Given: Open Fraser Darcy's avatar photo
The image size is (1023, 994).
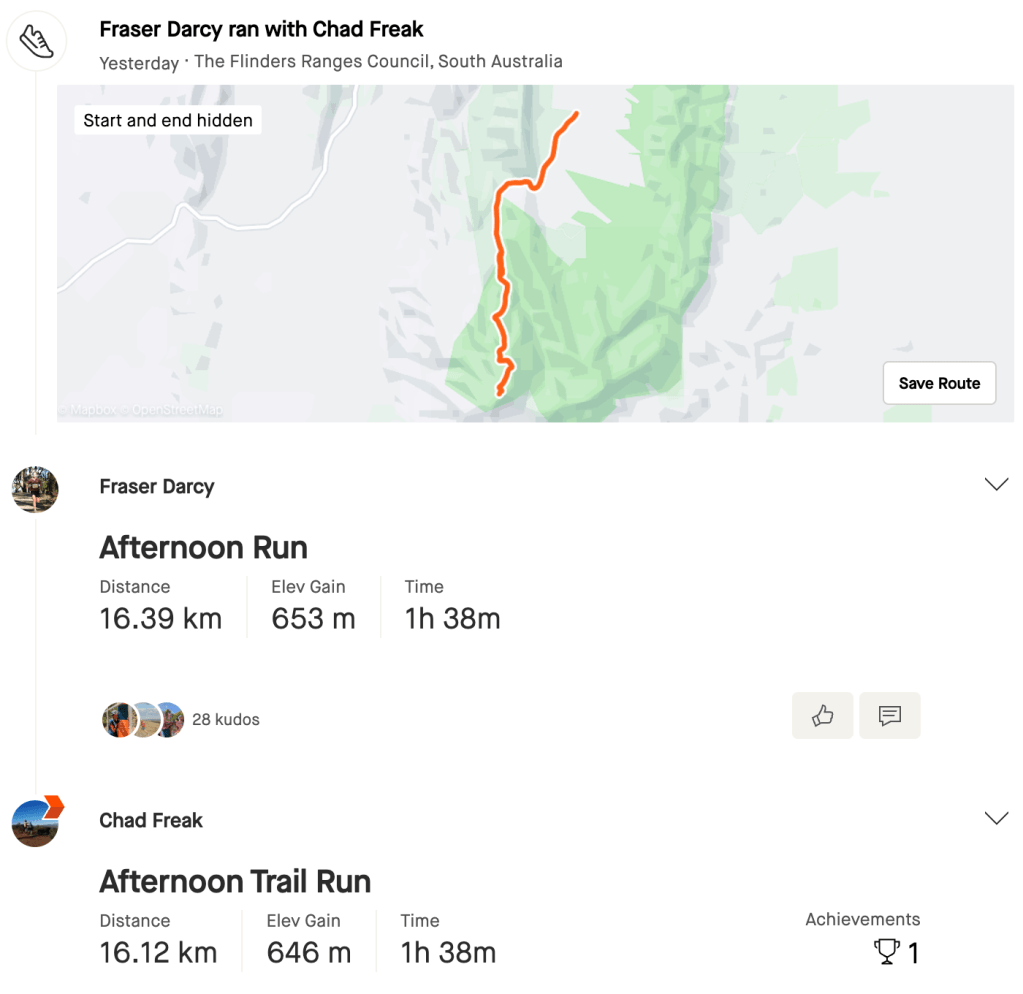Looking at the screenshot, I should 35,490.
